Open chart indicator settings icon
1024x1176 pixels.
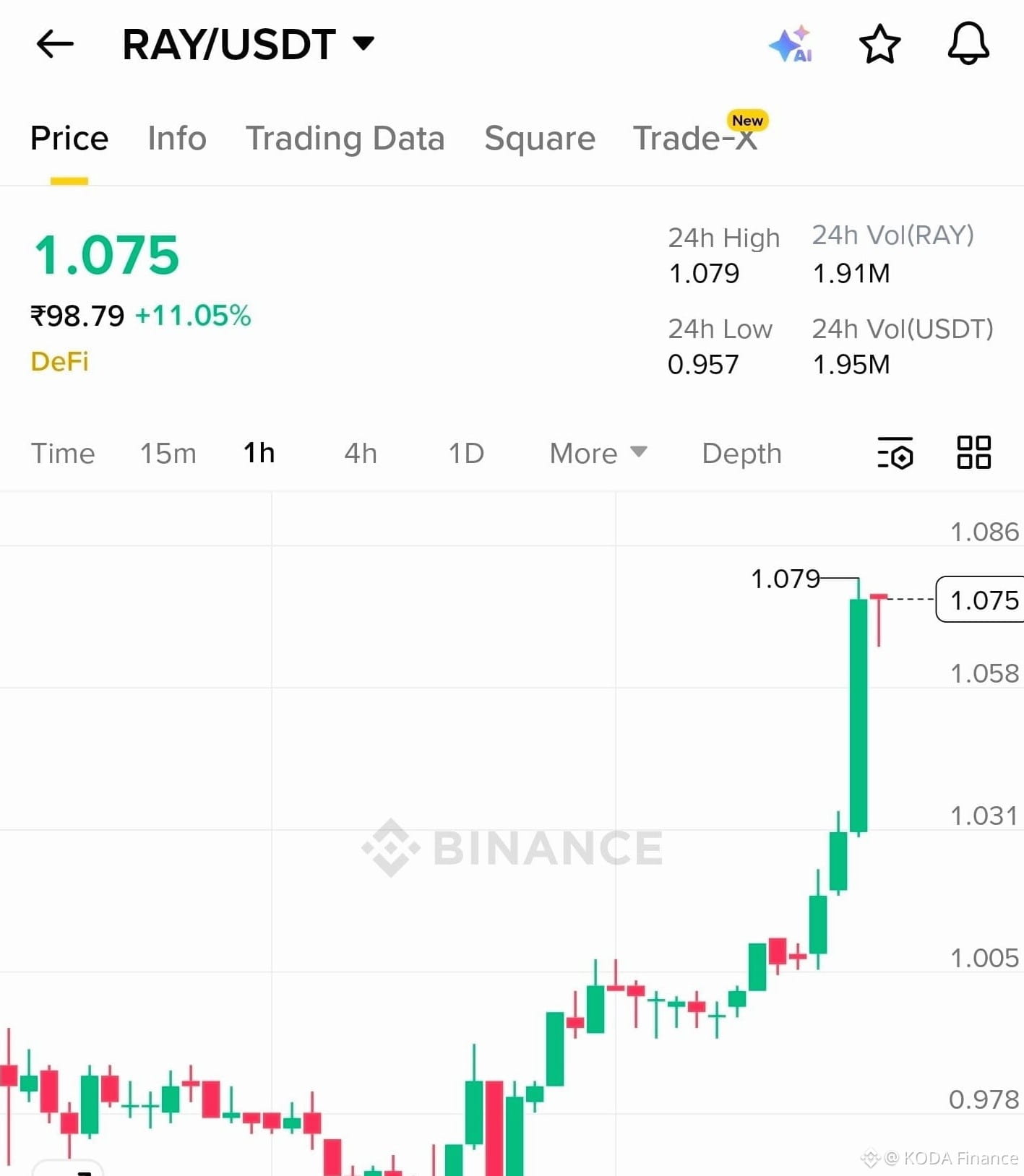coord(896,454)
